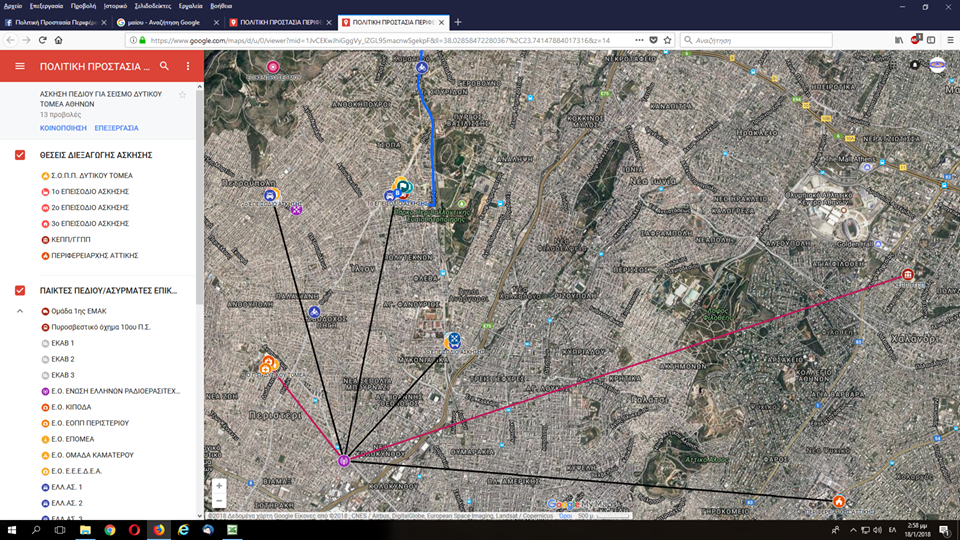Open the map panel's overflow menu

[x=187, y=66]
